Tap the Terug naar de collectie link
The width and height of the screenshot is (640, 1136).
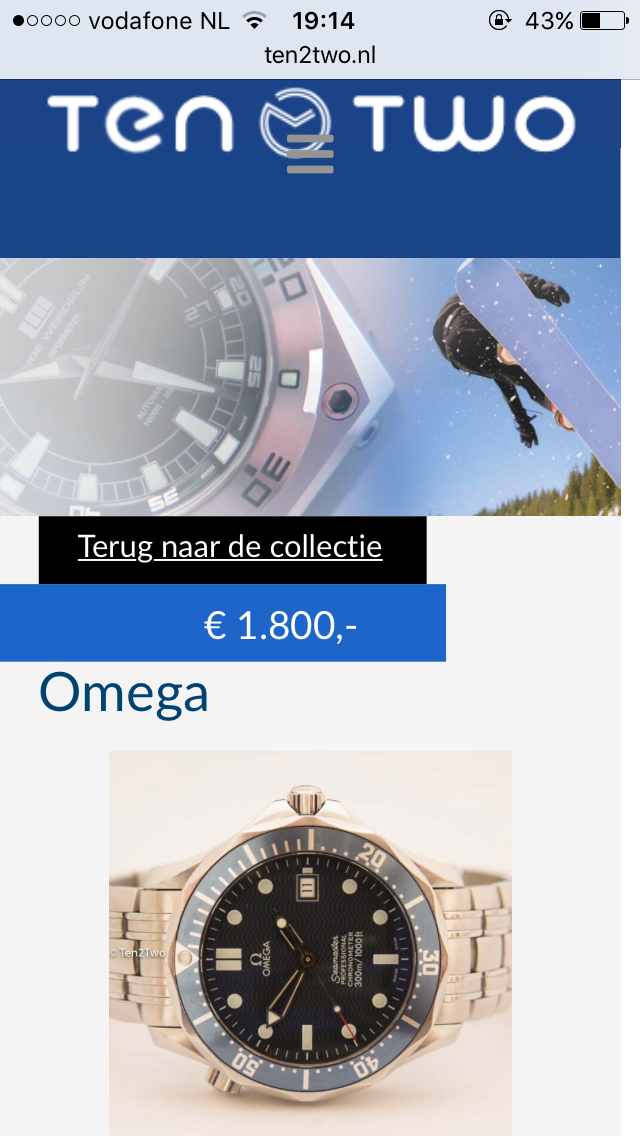(230, 546)
